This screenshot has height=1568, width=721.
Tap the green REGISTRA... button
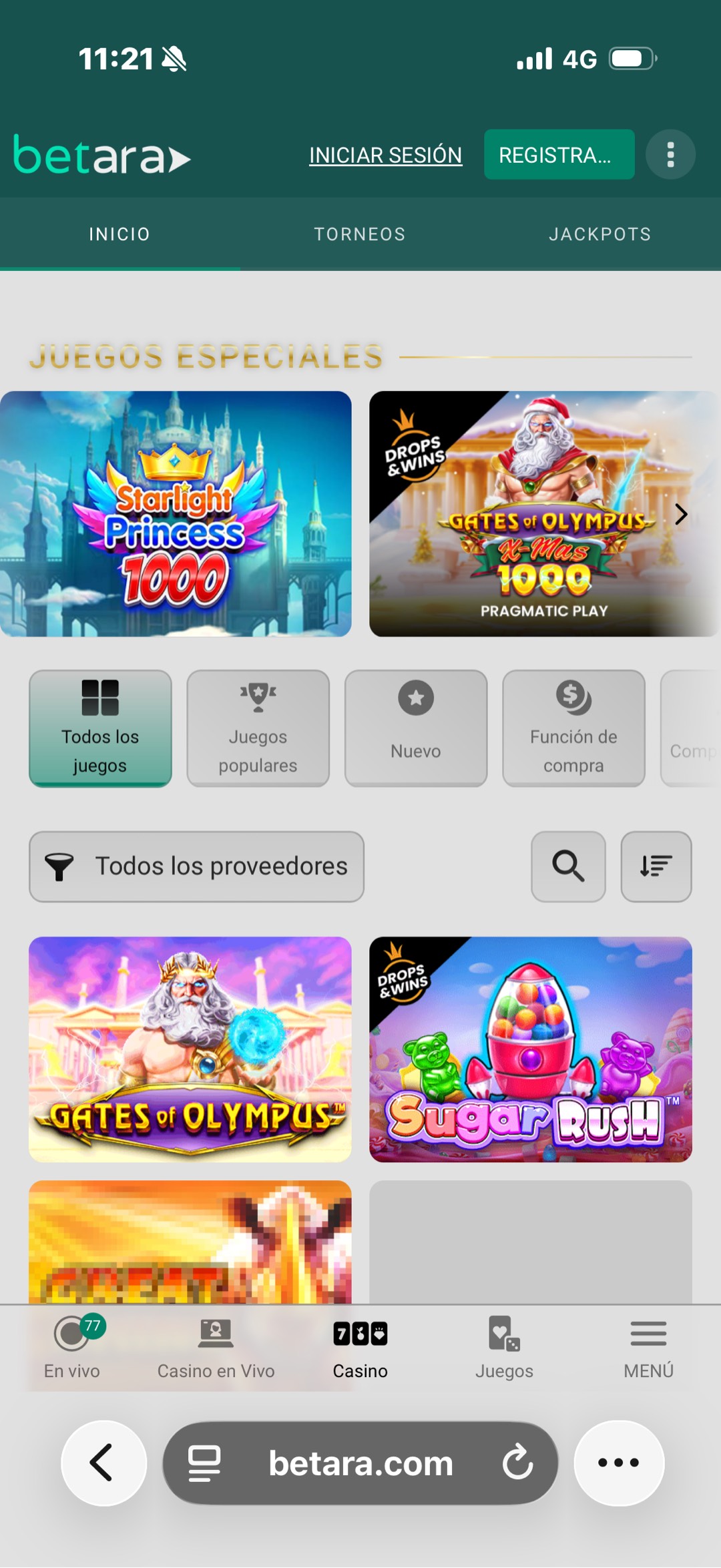[x=559, y=155]
